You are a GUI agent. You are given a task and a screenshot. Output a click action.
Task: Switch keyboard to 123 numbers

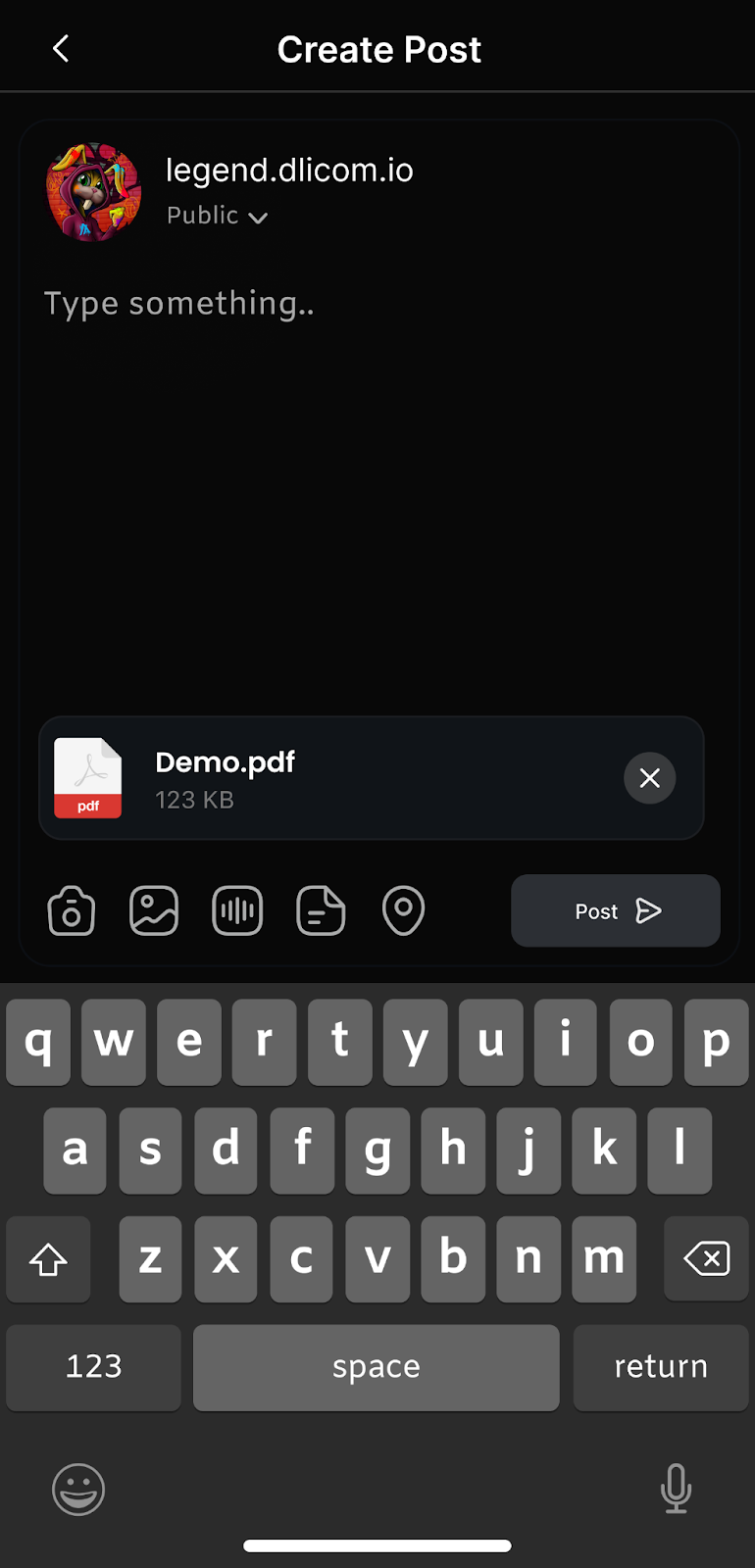click(93, 1366)
